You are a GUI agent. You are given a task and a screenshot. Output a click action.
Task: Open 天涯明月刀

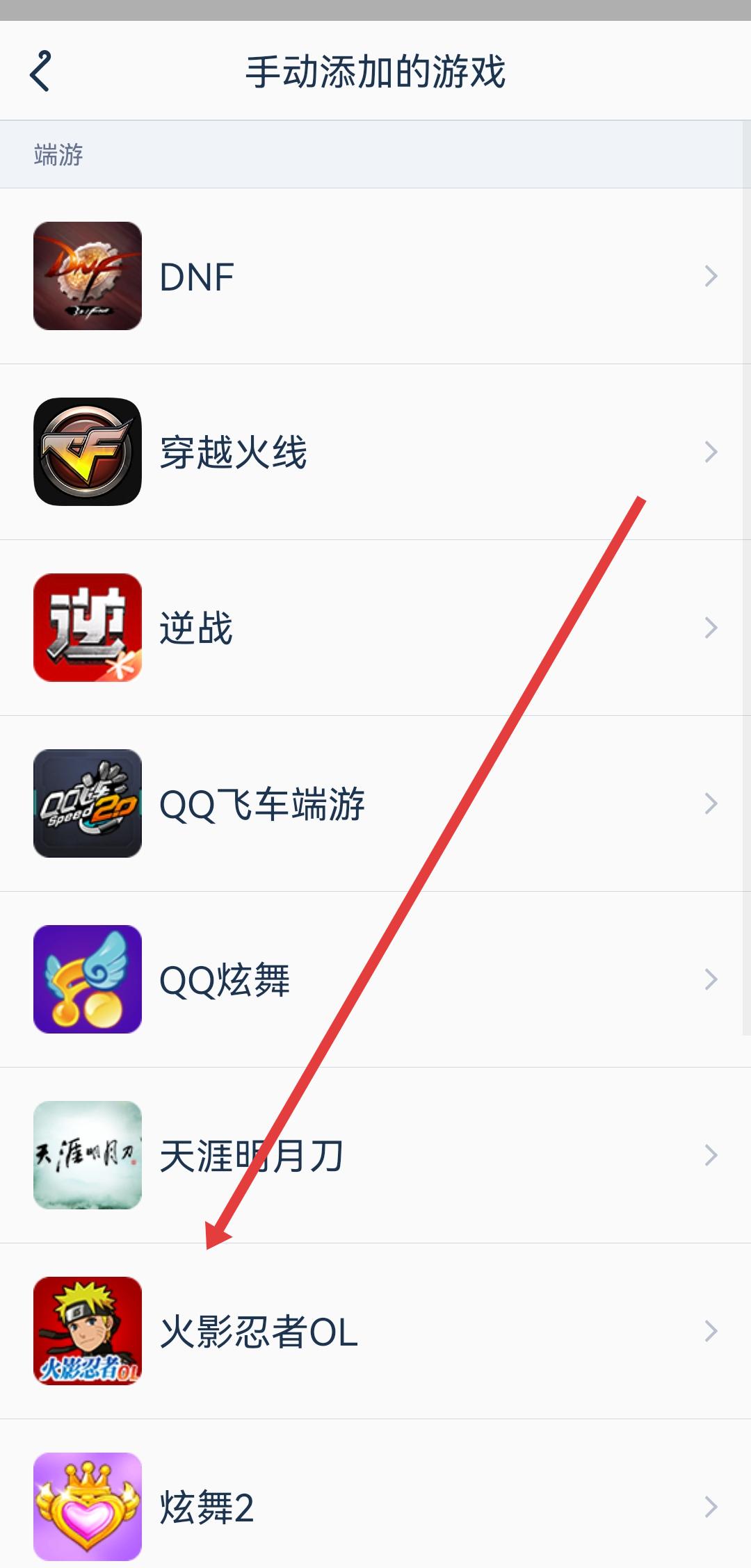coord(375,1155)
